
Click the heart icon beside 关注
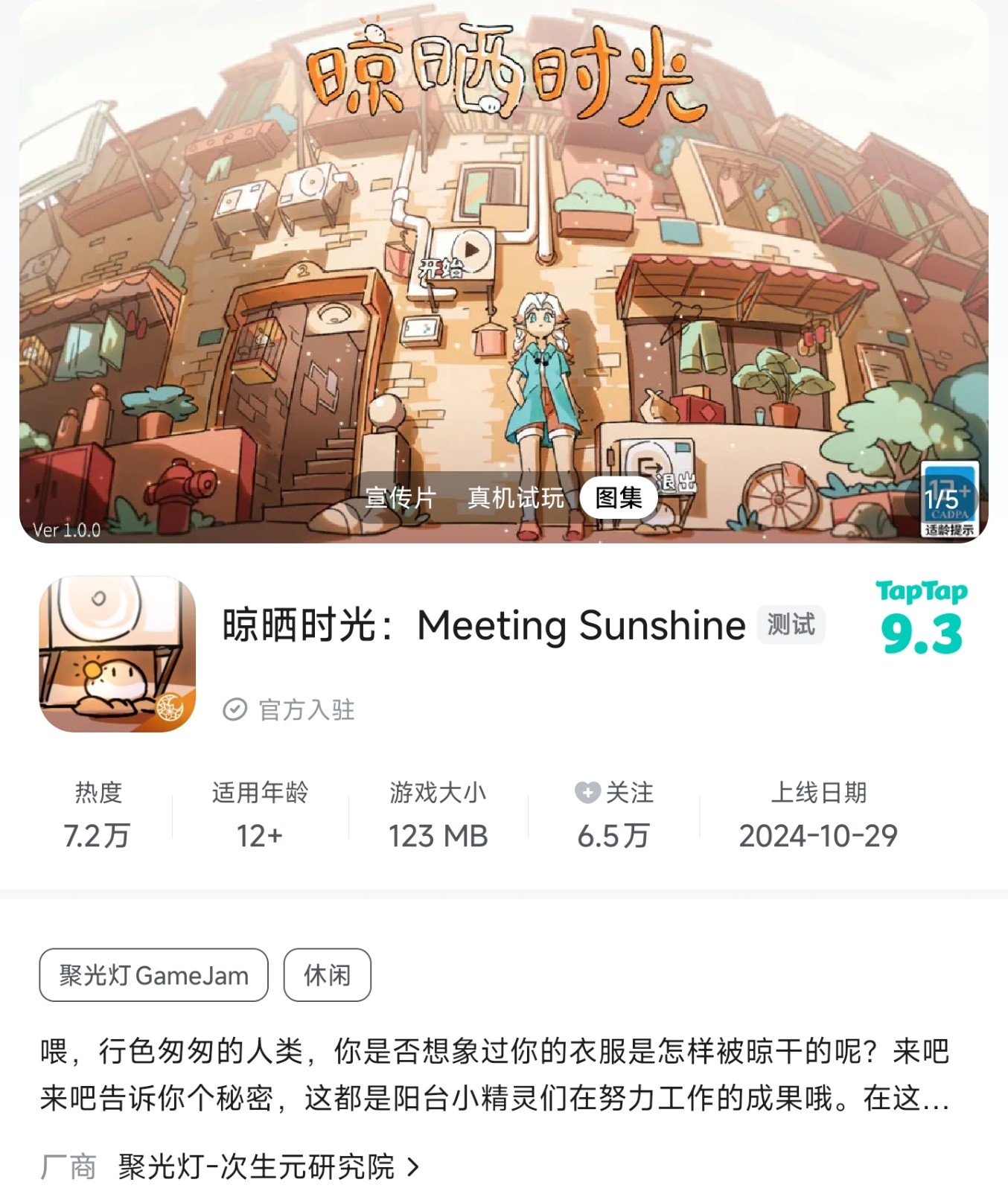[x=587, y=794]
